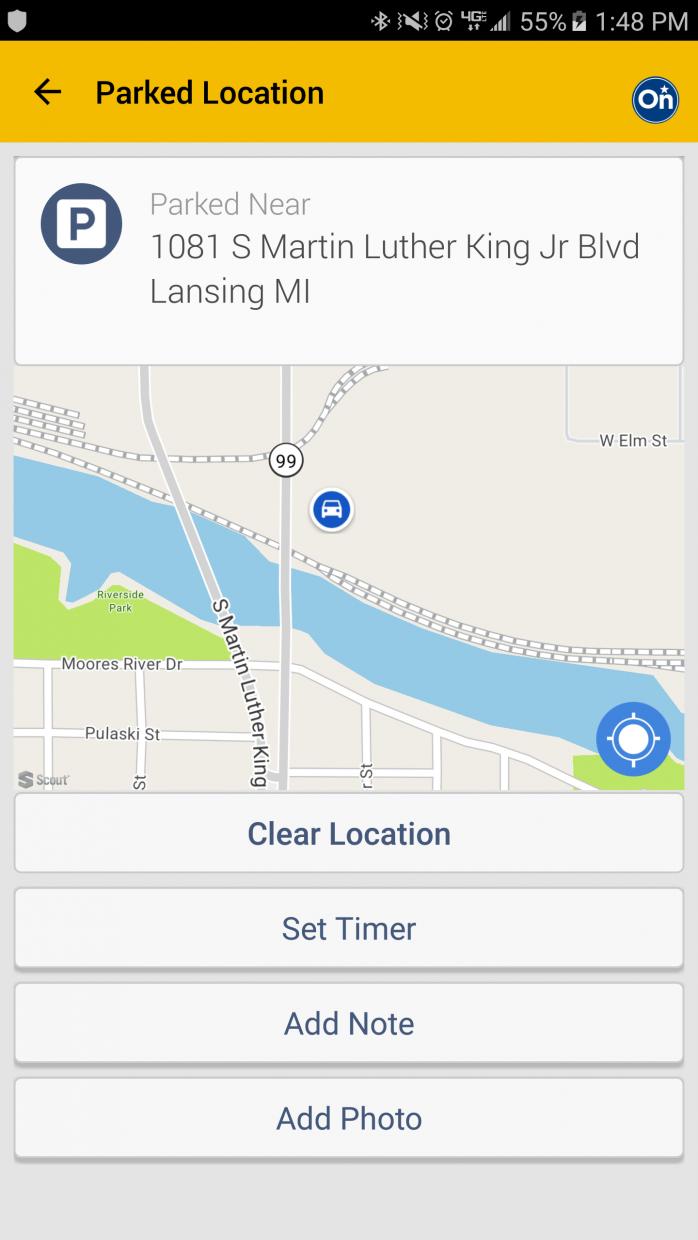This screenshot has height=1240, width=698.
Task: Tap the OnStar button in the header
Action: (x=655, y=99)
